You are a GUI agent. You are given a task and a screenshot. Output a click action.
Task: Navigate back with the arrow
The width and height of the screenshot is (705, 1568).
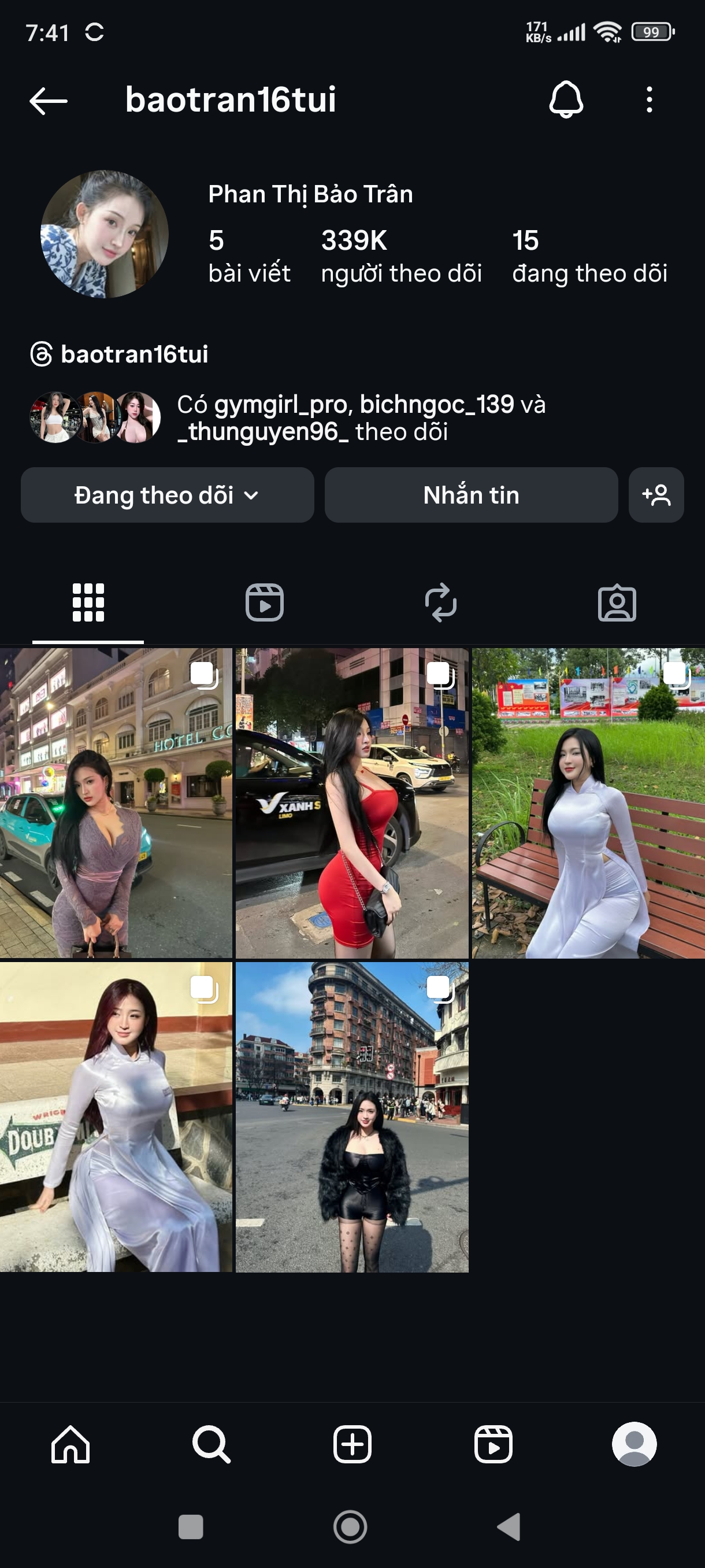46,101
